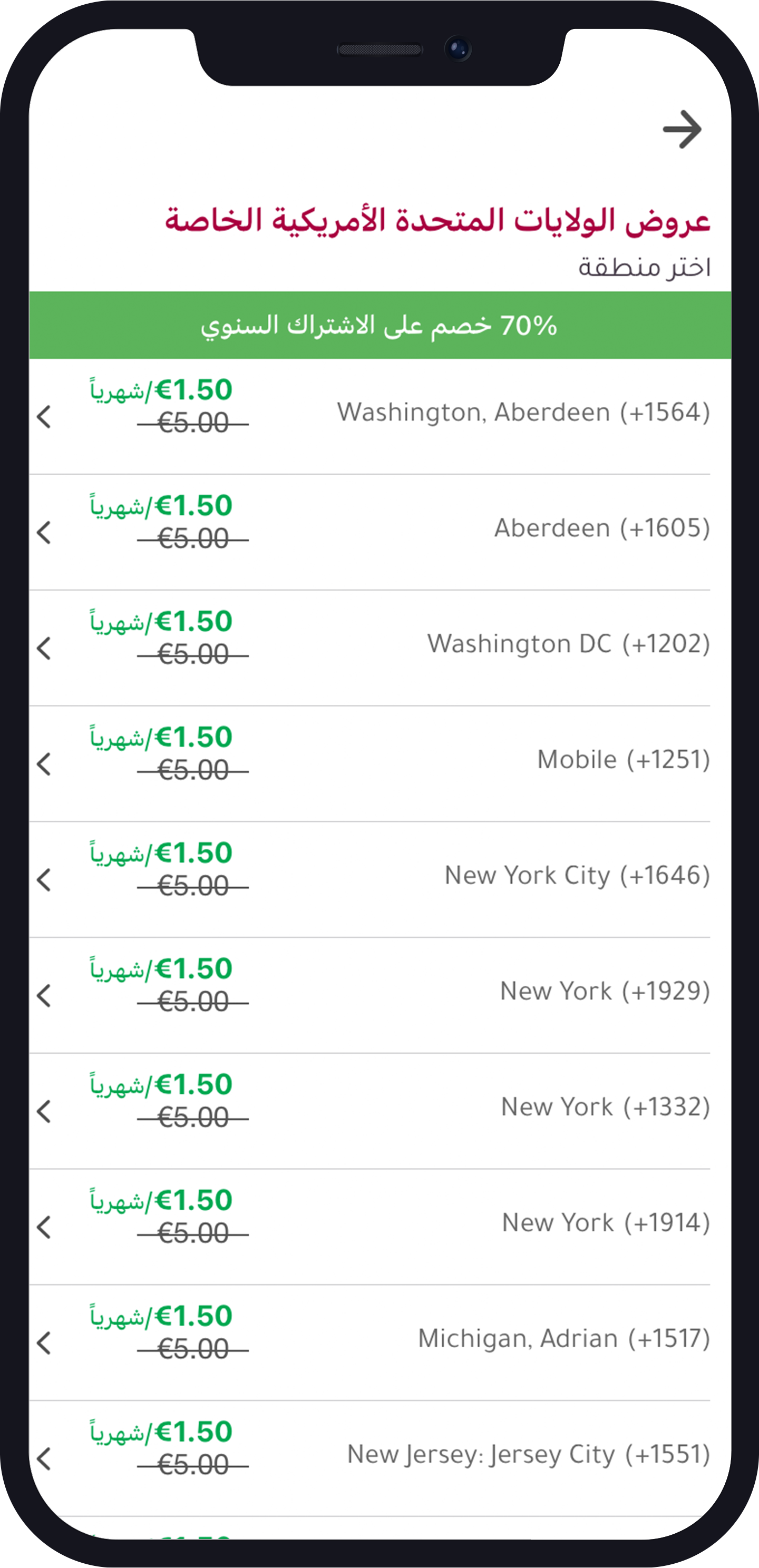Select Michigan, Adrian (+1517) region

(x=563, y=1338)
